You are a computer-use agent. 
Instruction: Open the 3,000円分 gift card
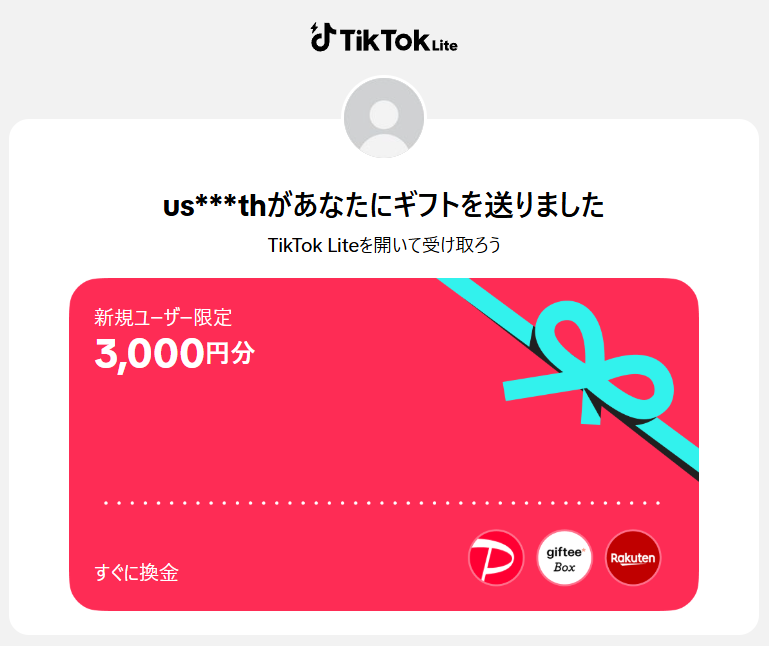coord(383,443)
